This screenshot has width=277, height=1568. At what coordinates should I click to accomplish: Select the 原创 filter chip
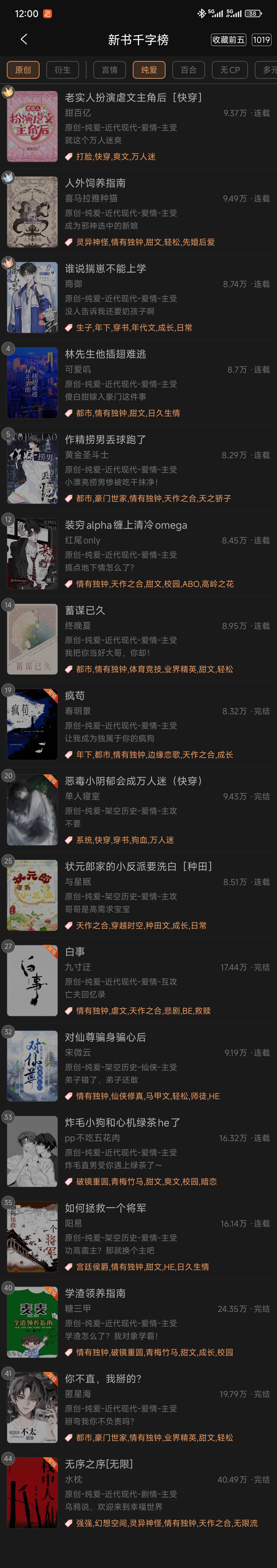pos(23,70)
